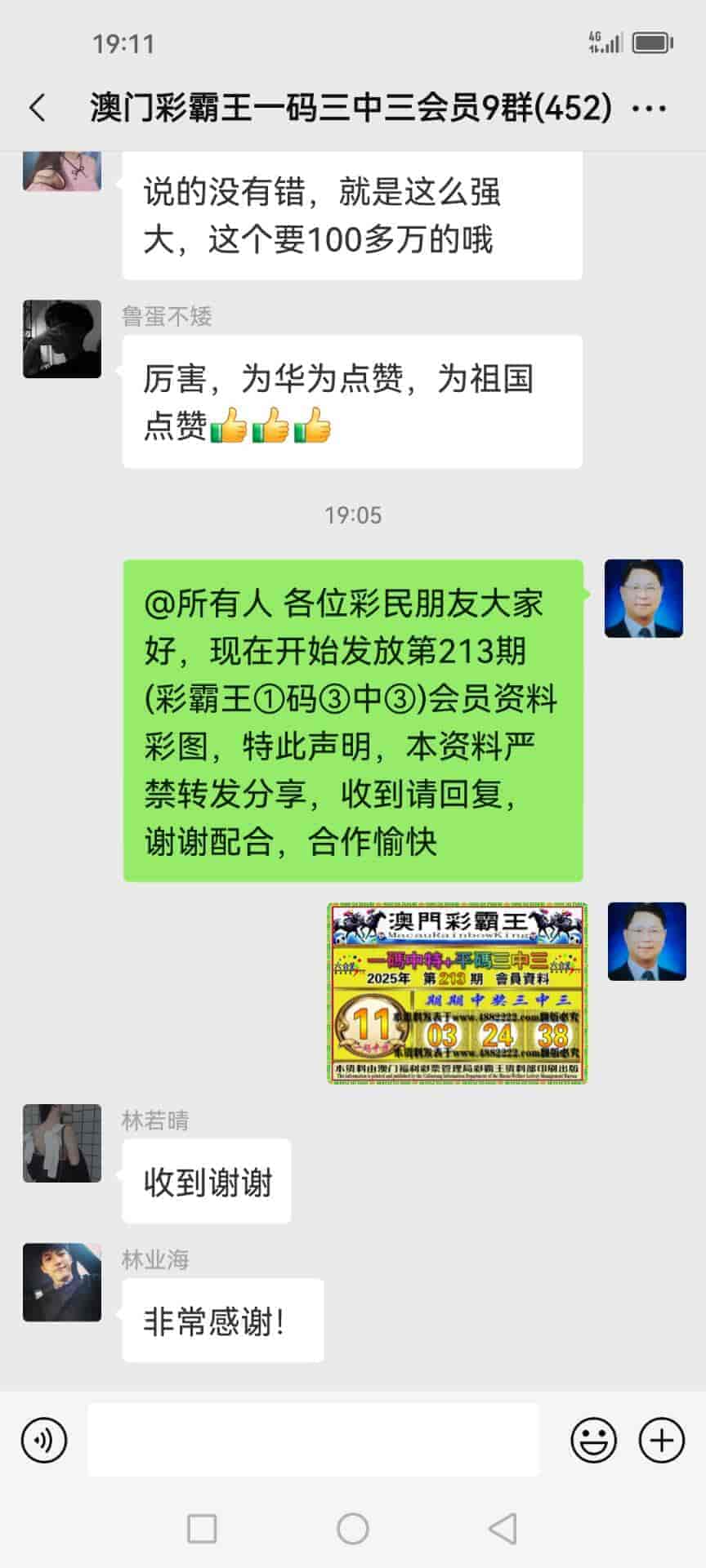Viewport: 706px width, 1568px height.
Task: Tap the message text field
Action: click(313, 1440)
